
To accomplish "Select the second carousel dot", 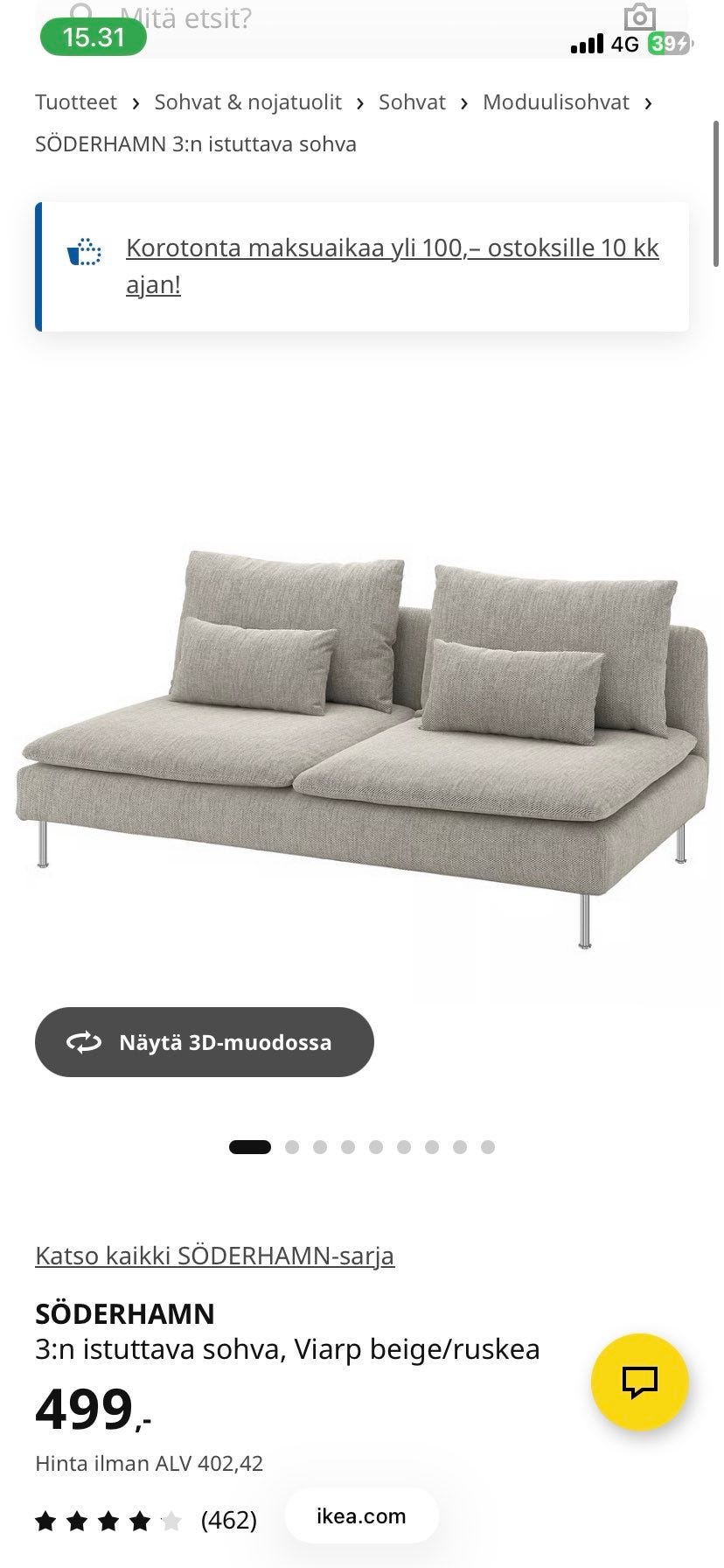I will click(292, 1145).
